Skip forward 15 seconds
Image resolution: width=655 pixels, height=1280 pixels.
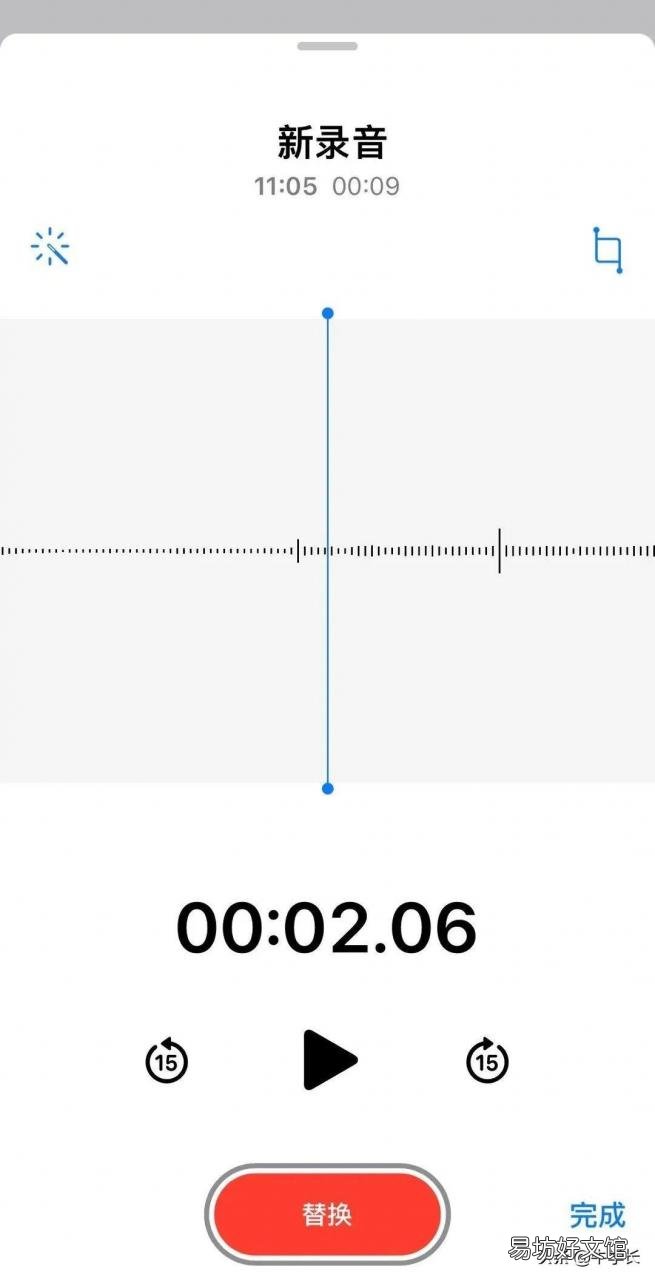pyautogui.click(x=487, y=1060)
